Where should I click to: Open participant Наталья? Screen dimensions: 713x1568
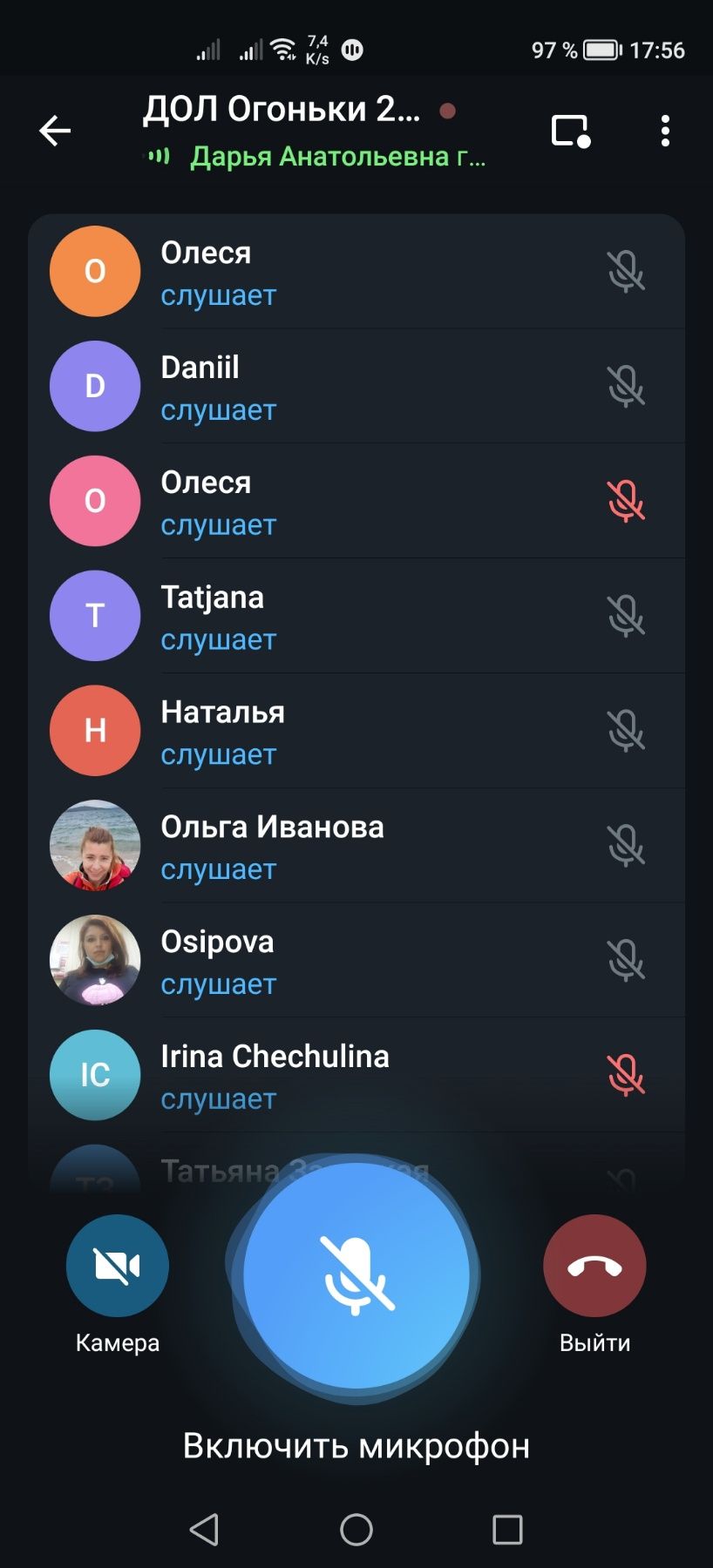pos(349,731)
